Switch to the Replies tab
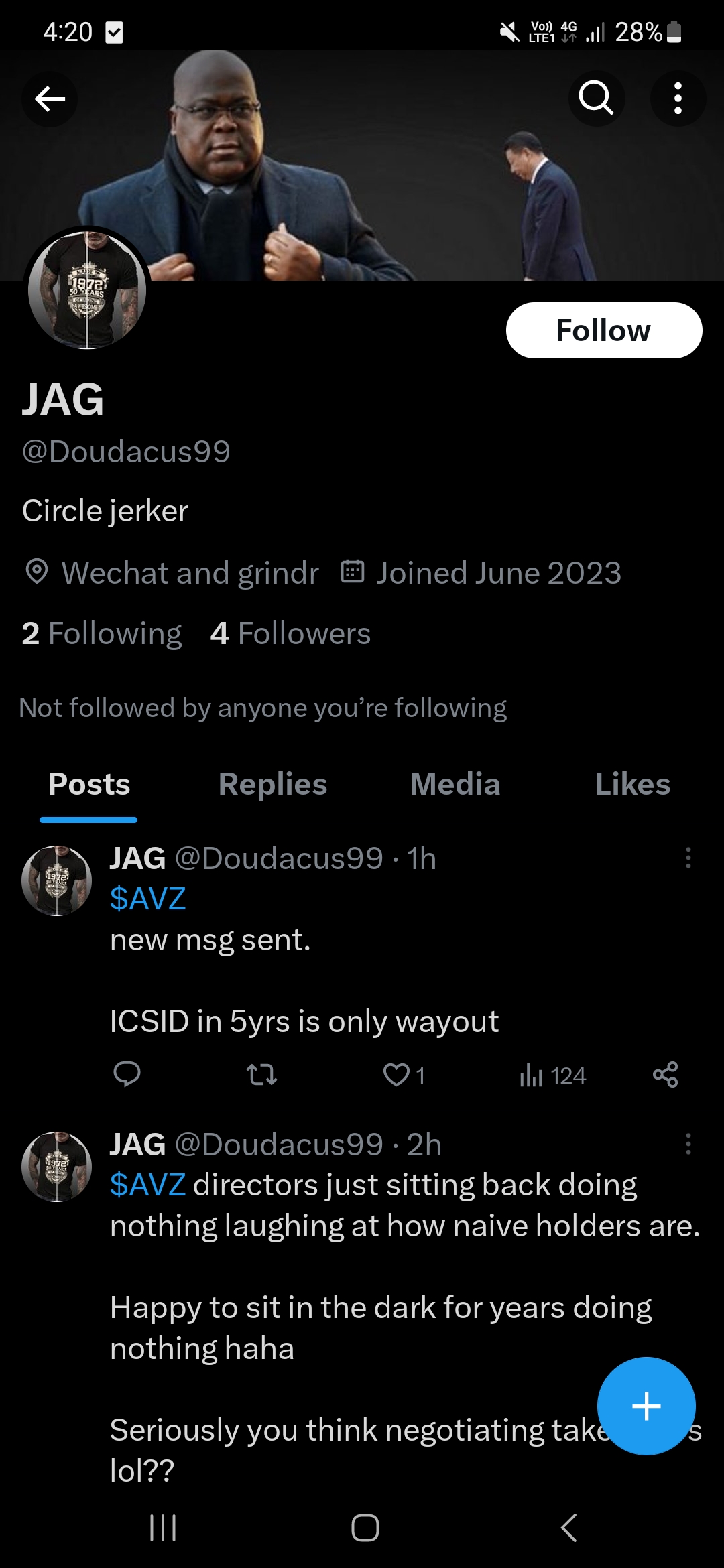The image size is (724, 1568). coord(273,784)
